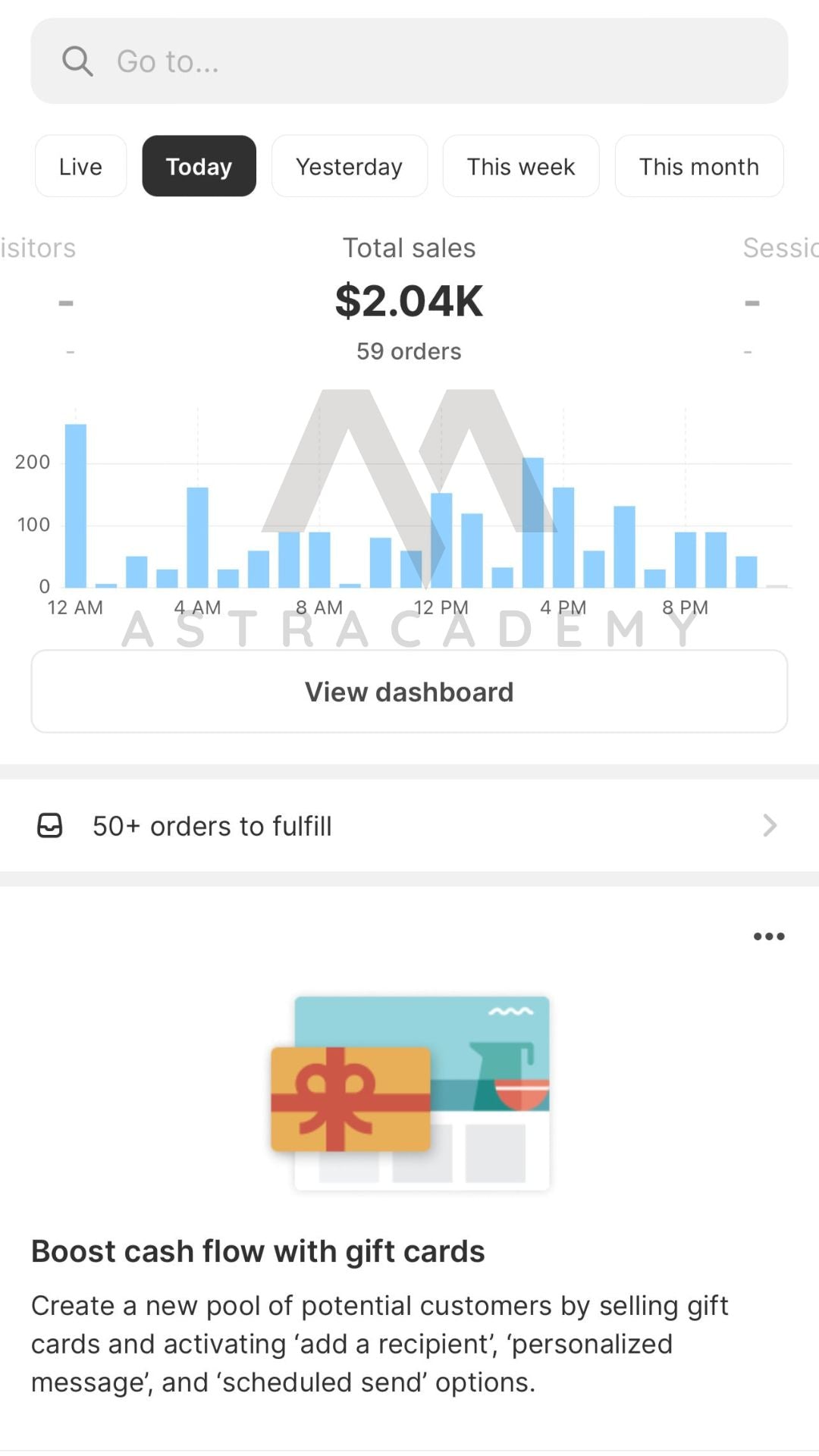Switch to the Live view

pos(80,167)
